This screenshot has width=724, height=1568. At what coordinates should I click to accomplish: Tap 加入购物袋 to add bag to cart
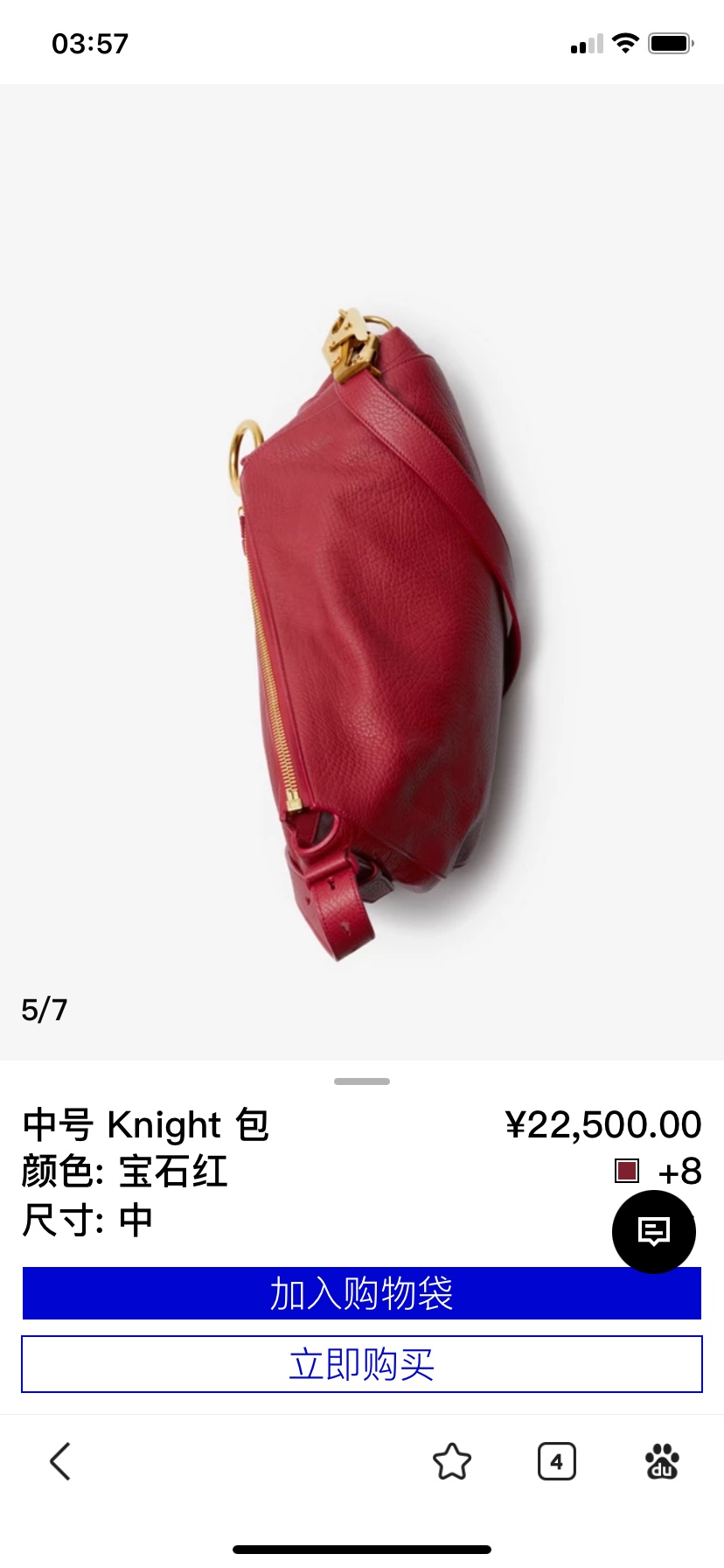pos(361,1293)
